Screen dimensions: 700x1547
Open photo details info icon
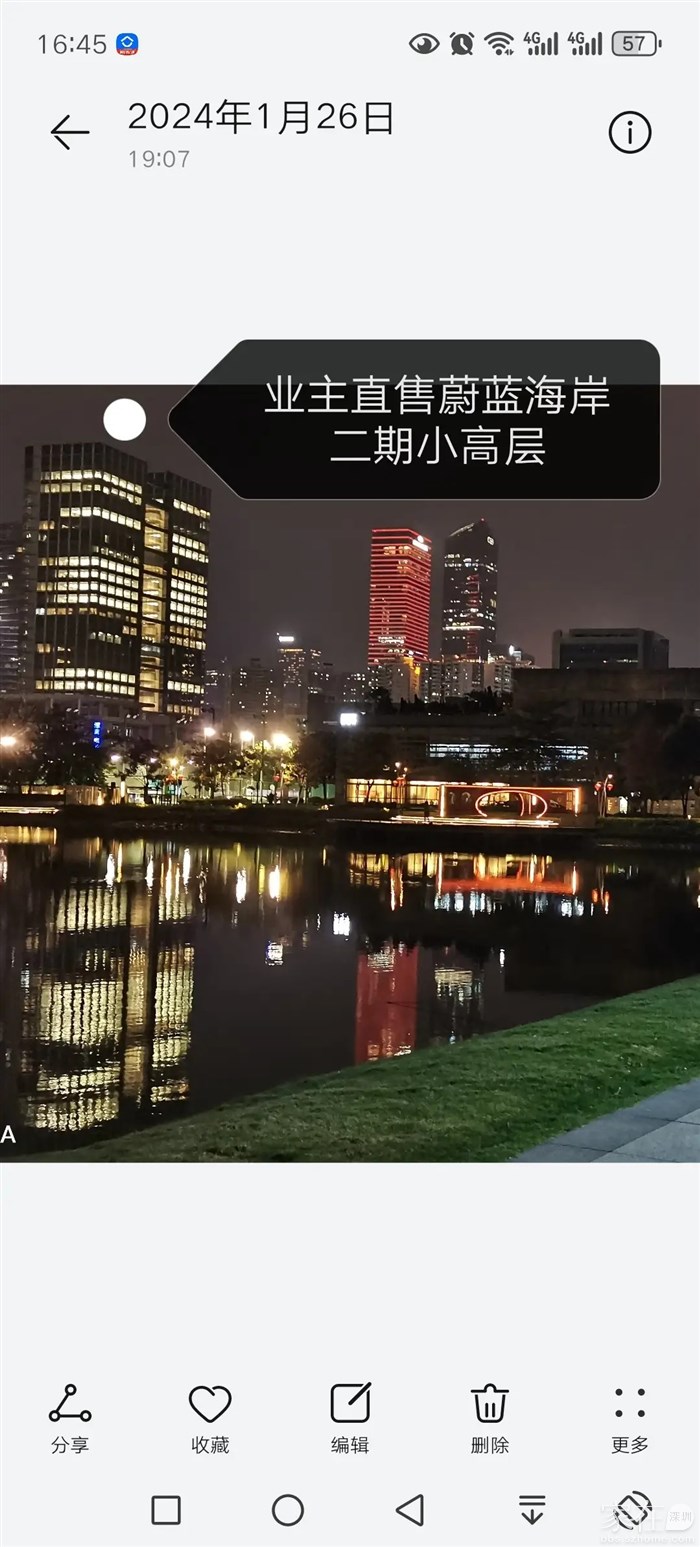(x=630, y=132)
